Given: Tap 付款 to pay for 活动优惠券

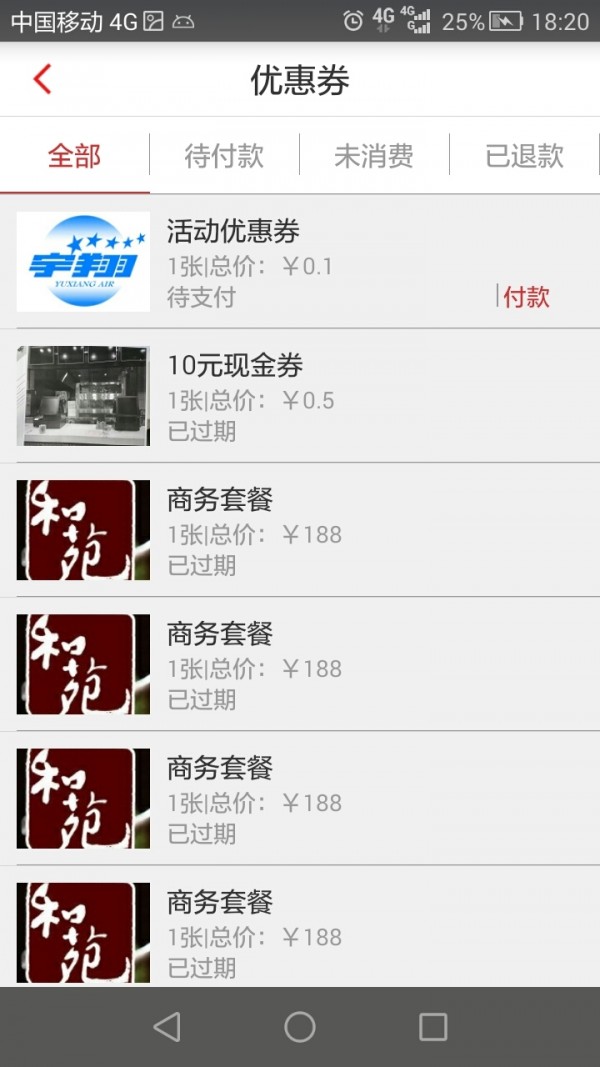Looking at the screenshot, I should [x=527, y=297].
